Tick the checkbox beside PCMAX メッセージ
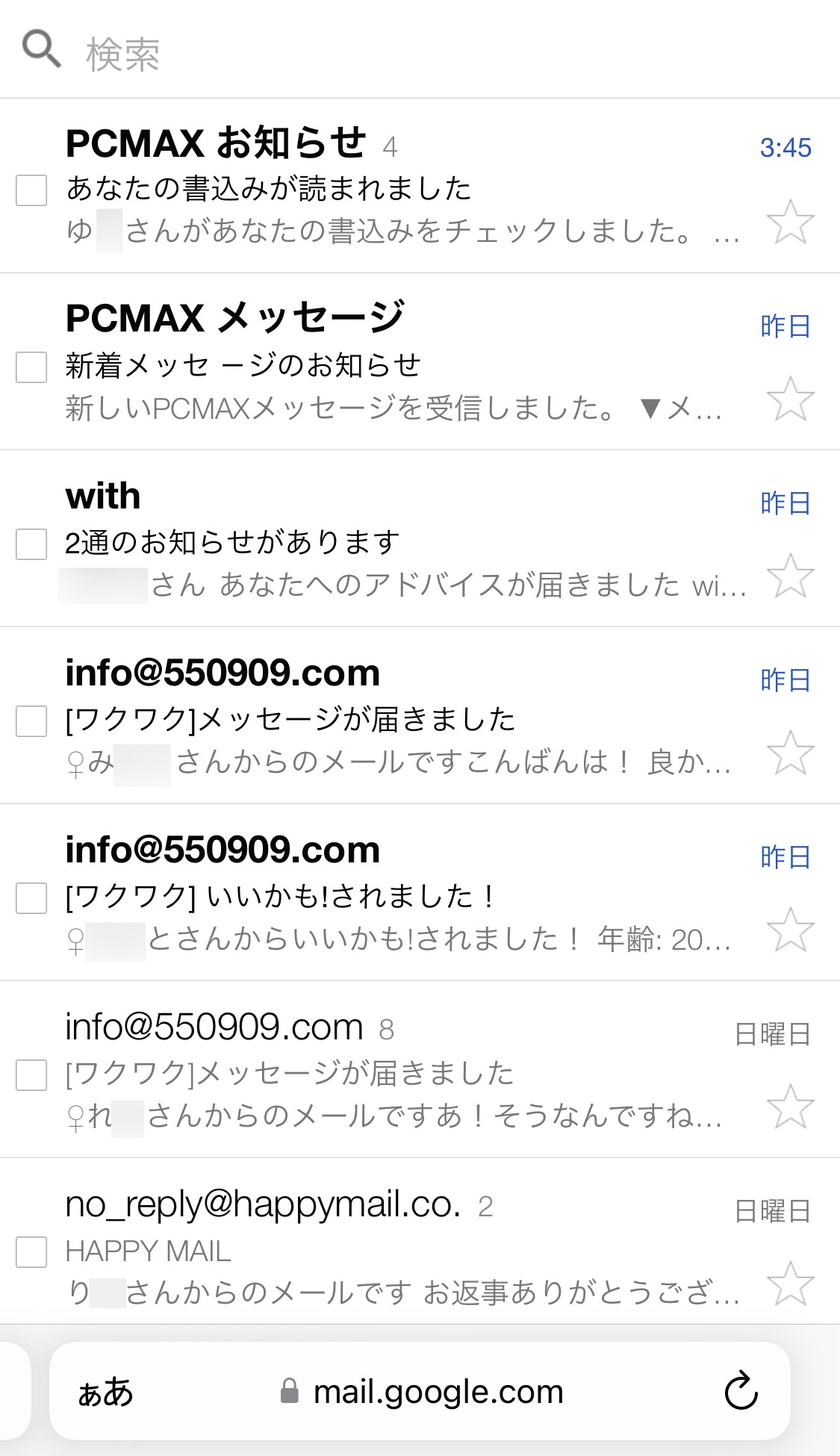Viewport: 840px width, 1456px height. [31, 367]
